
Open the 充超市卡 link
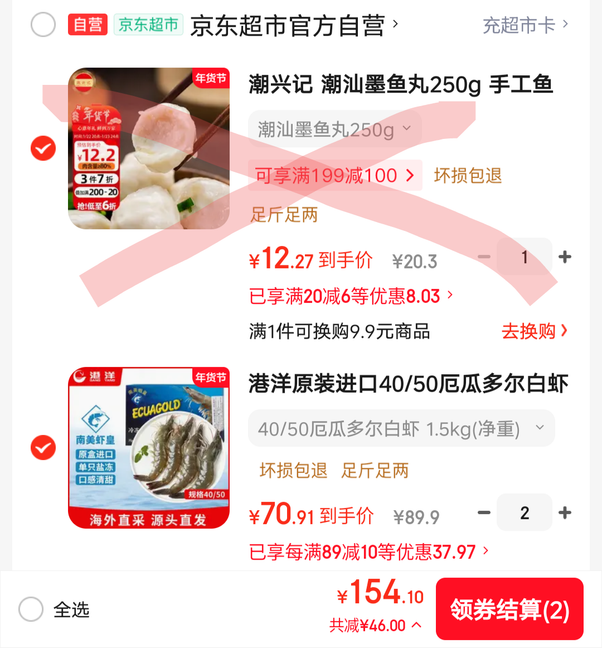525,25
